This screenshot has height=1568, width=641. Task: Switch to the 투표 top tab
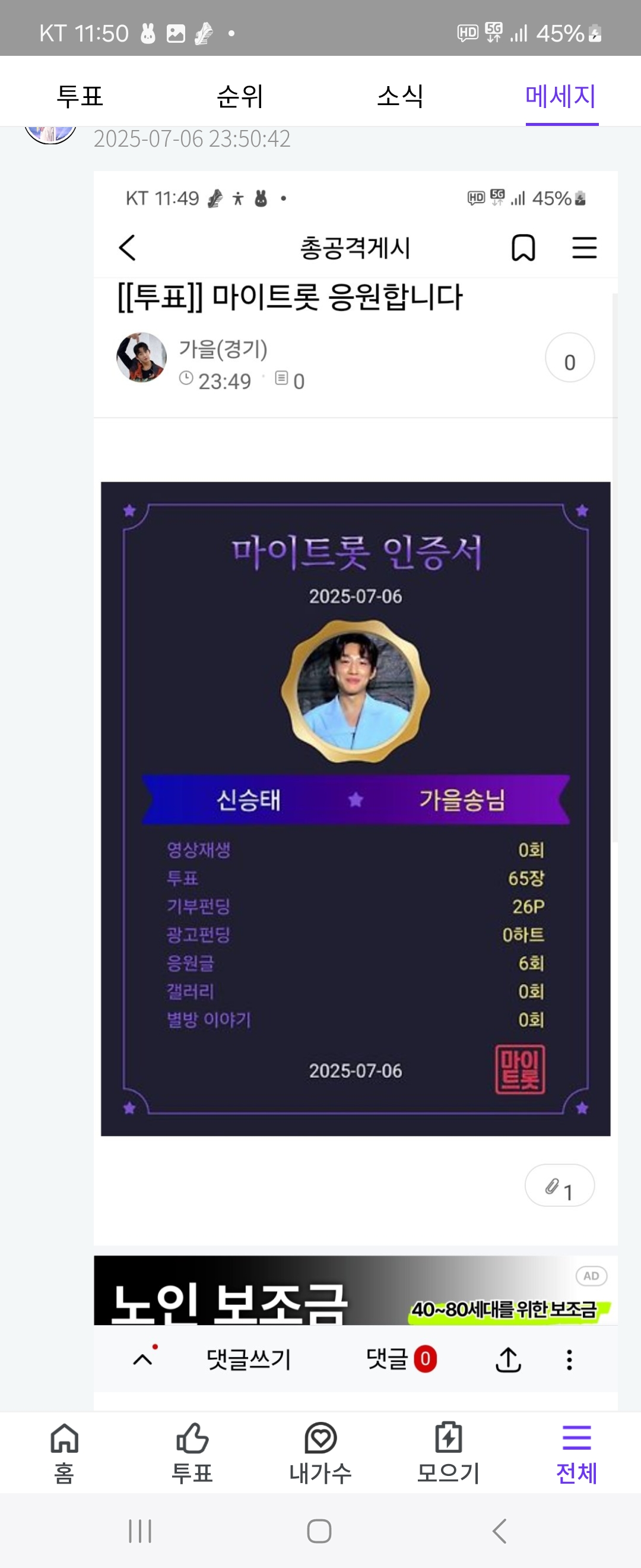(80, 96)
